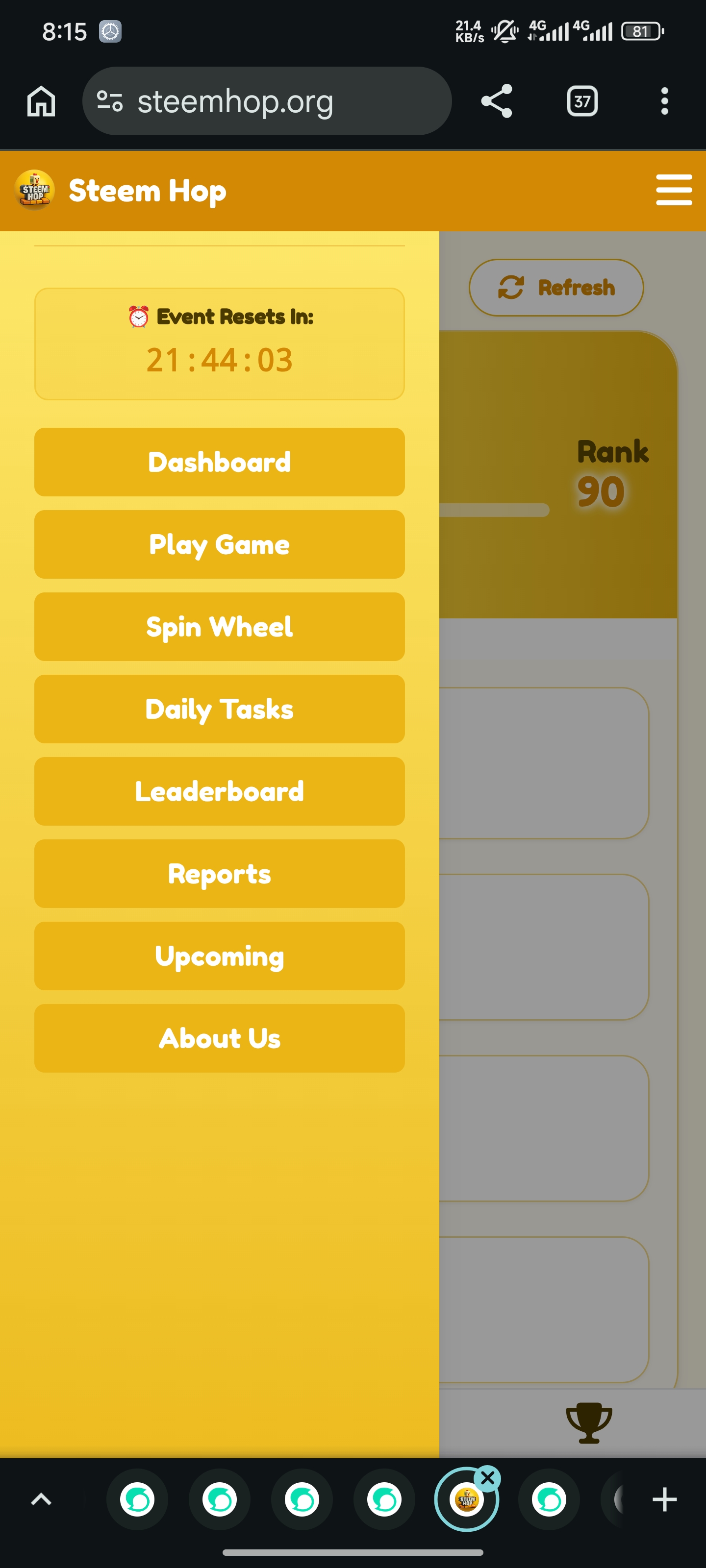Tap the trophy icon in the bottom bar
Viewport: 706px width, 1568px height.
click(x=589, y=1422)
